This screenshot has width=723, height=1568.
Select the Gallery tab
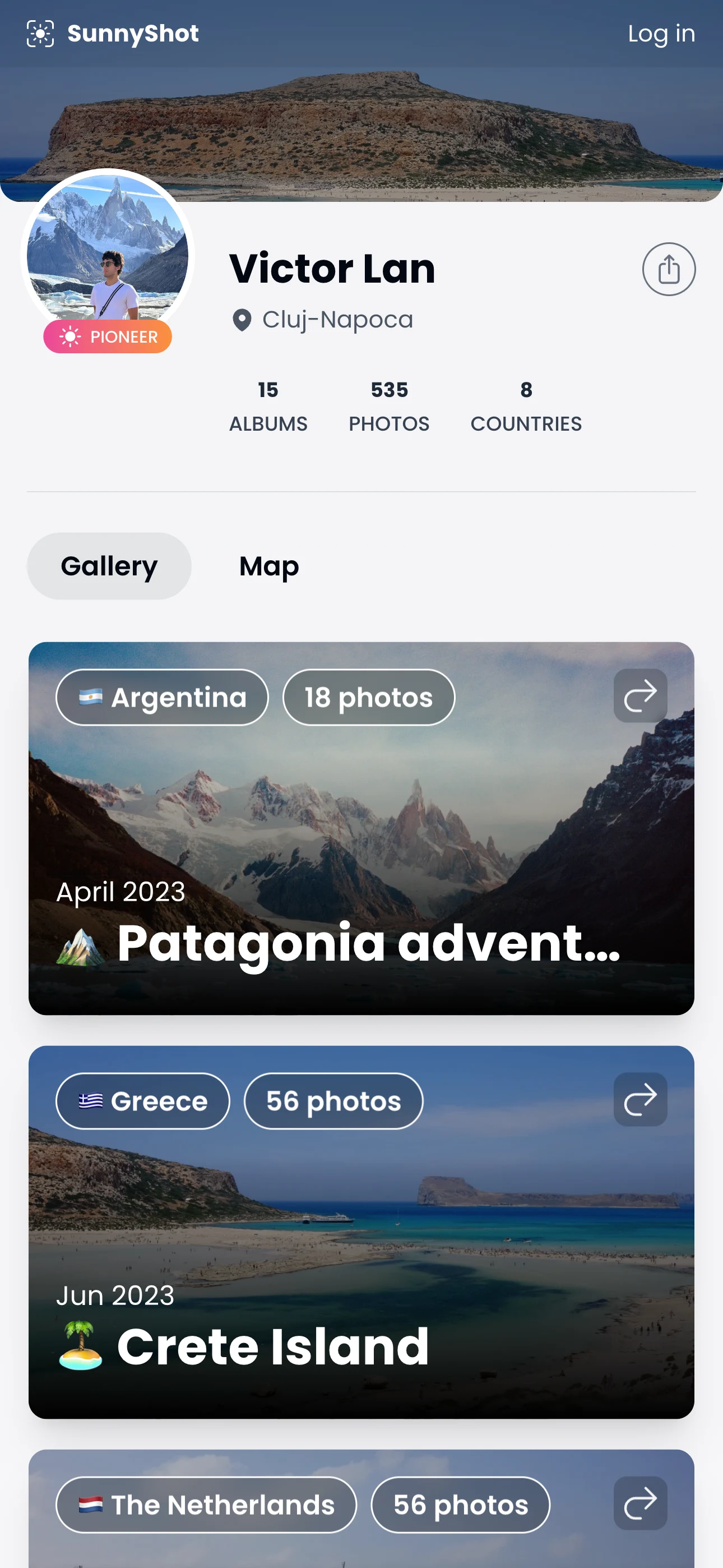click(x=109, y=566)
